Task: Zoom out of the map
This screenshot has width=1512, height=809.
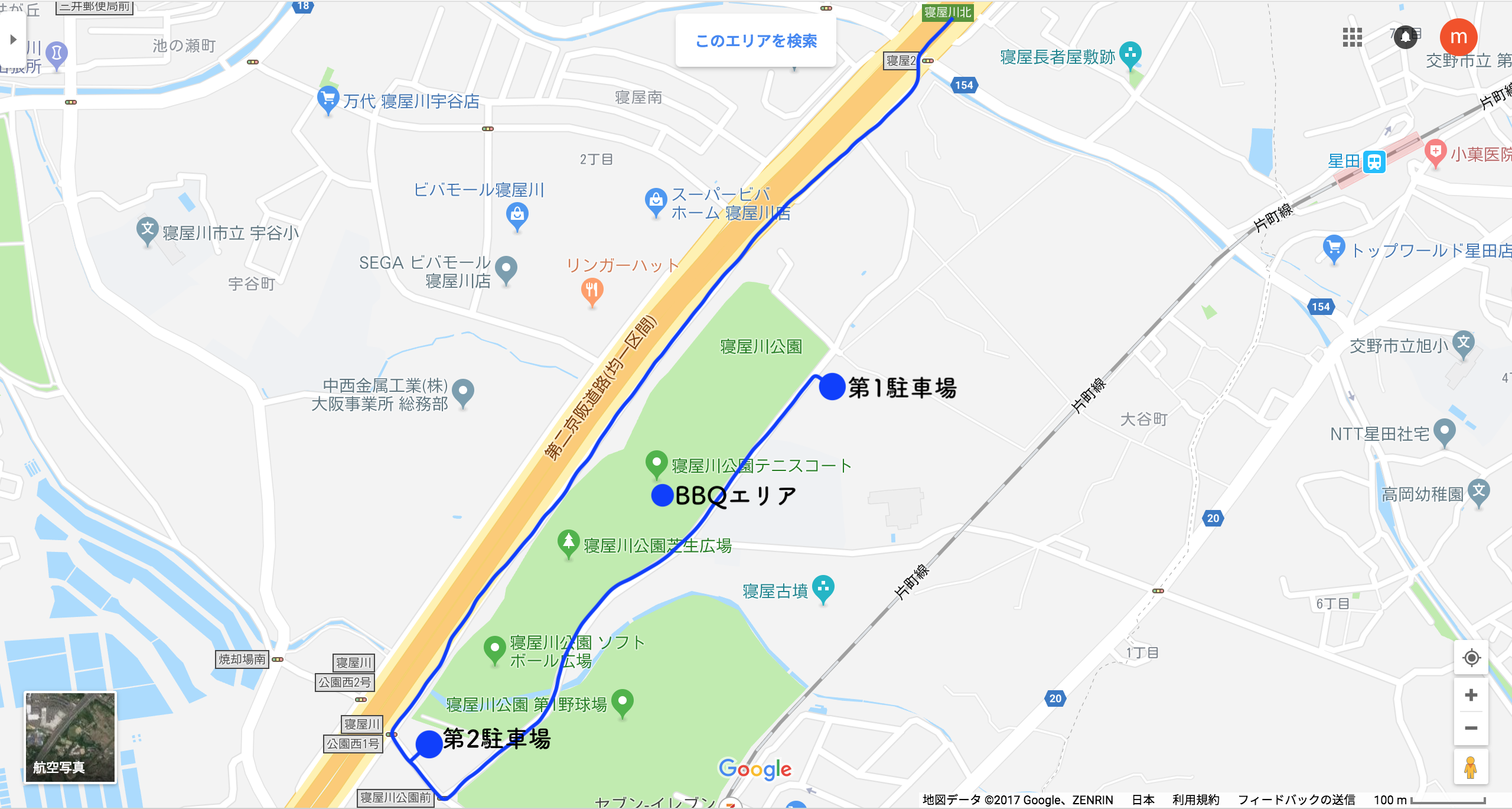Action: 1471,728
